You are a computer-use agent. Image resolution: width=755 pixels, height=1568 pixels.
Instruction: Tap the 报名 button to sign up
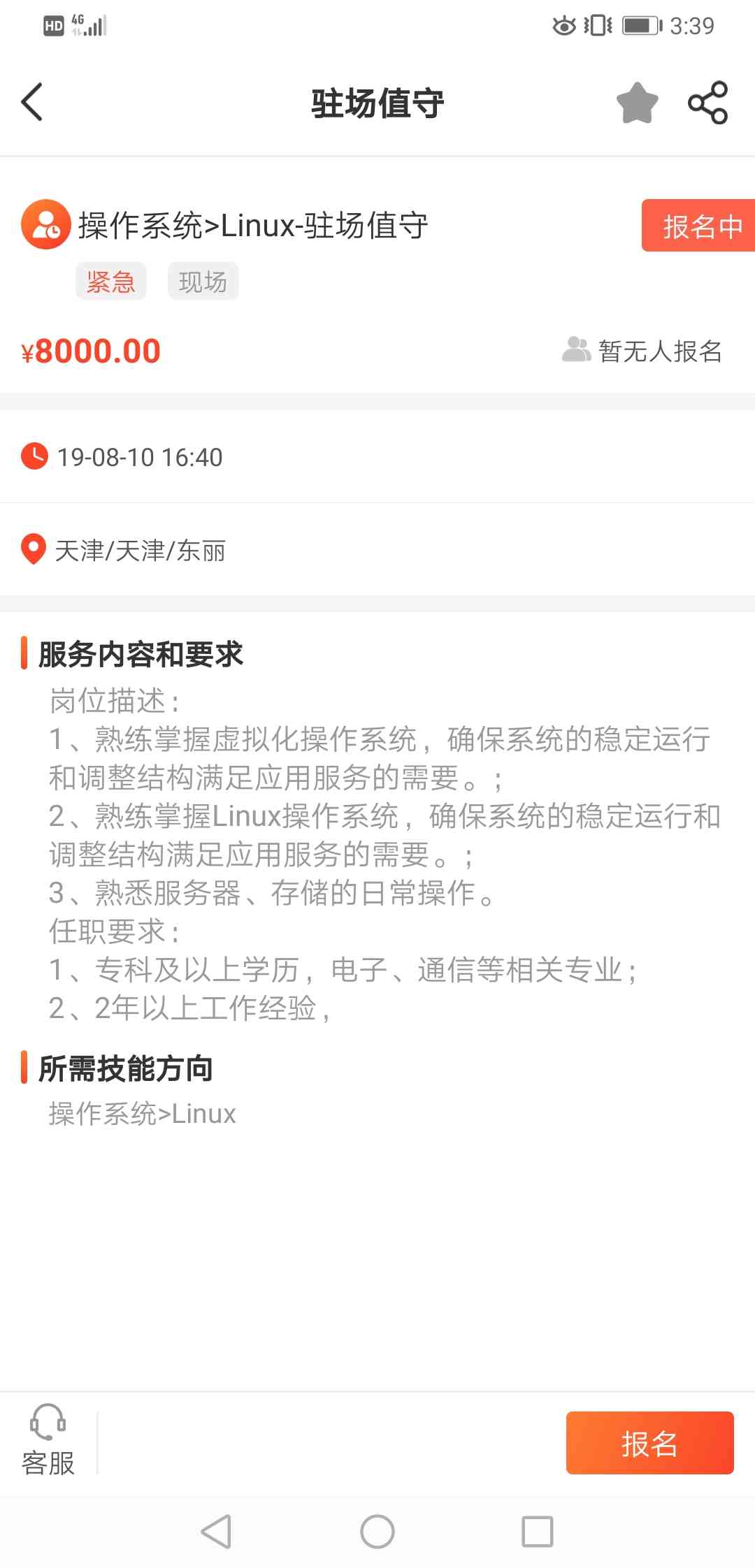pyautogui.click(x=649, y=1443)
